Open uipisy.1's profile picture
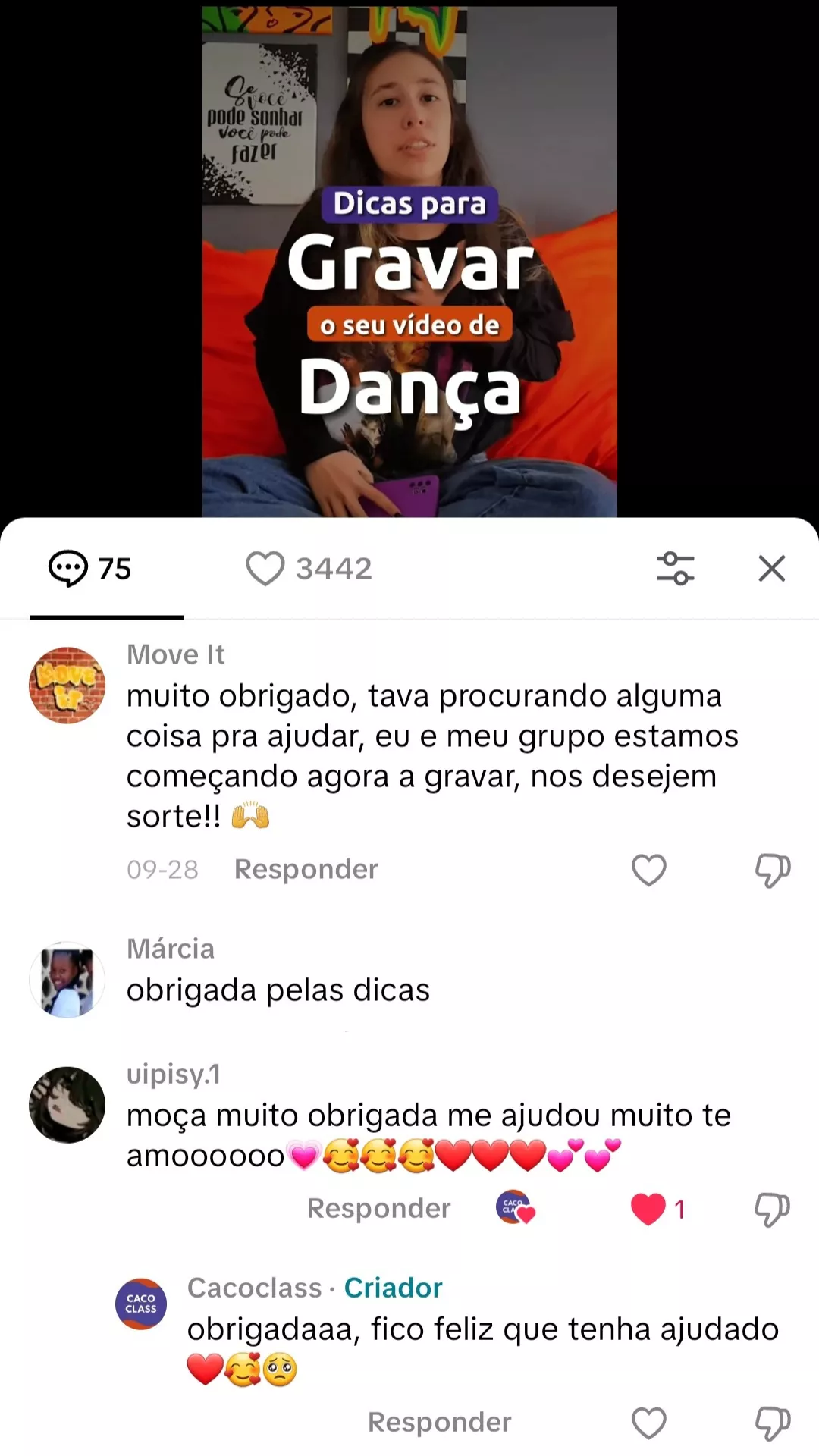This screenshot has width=819, height=1456. (67, 1105)
